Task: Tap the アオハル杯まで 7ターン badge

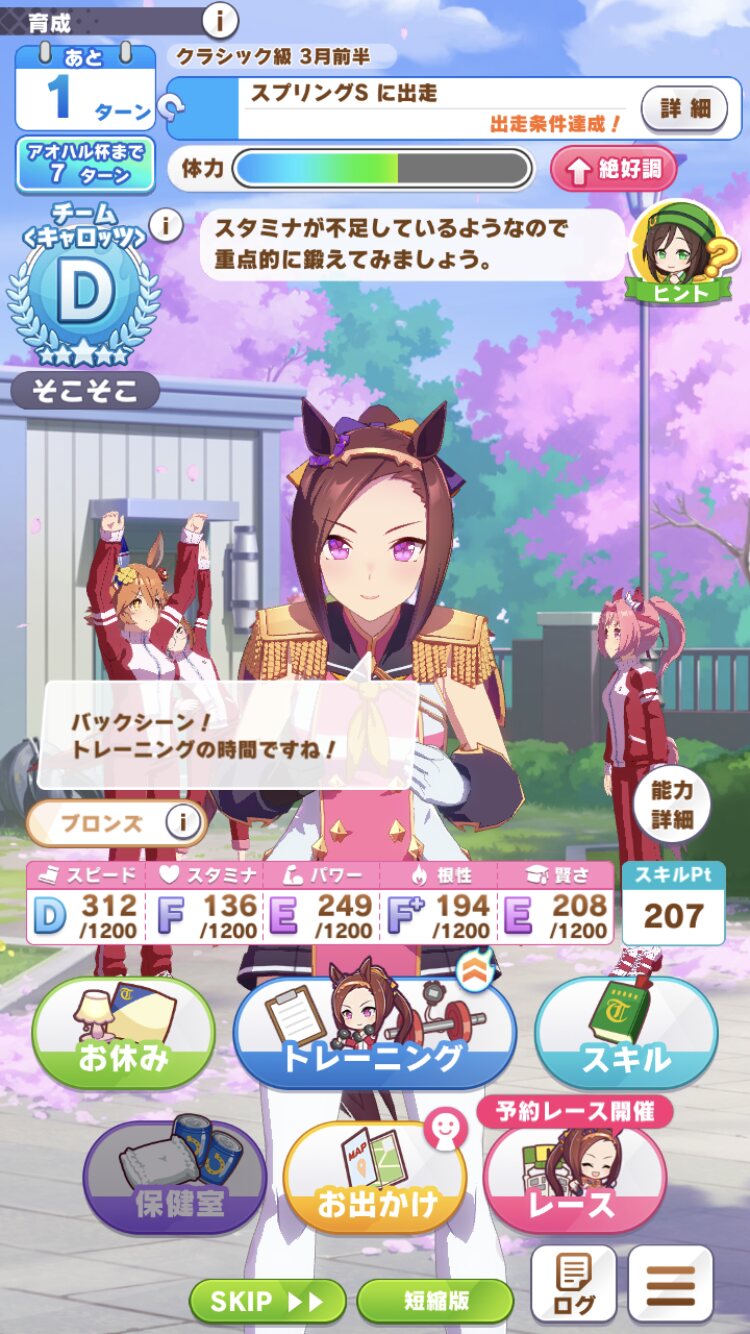Action: [86, 164]
